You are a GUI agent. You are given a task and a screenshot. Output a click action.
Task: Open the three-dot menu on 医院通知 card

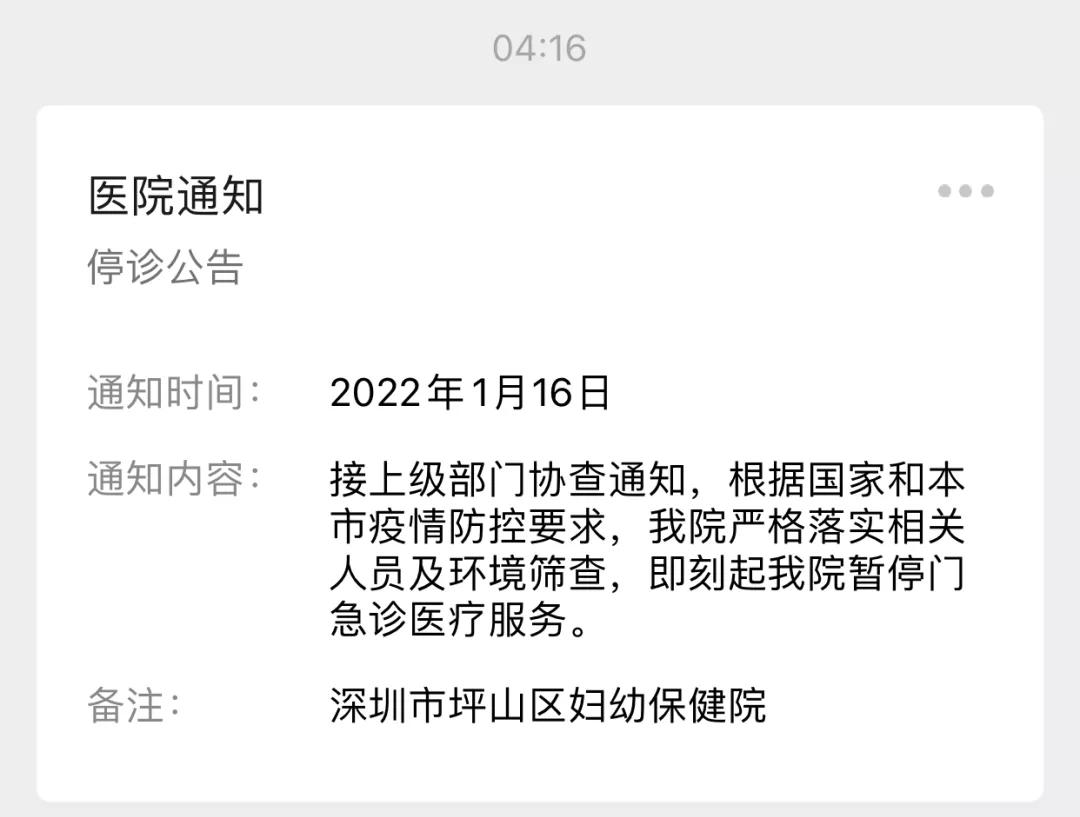(x=965, y=191)
